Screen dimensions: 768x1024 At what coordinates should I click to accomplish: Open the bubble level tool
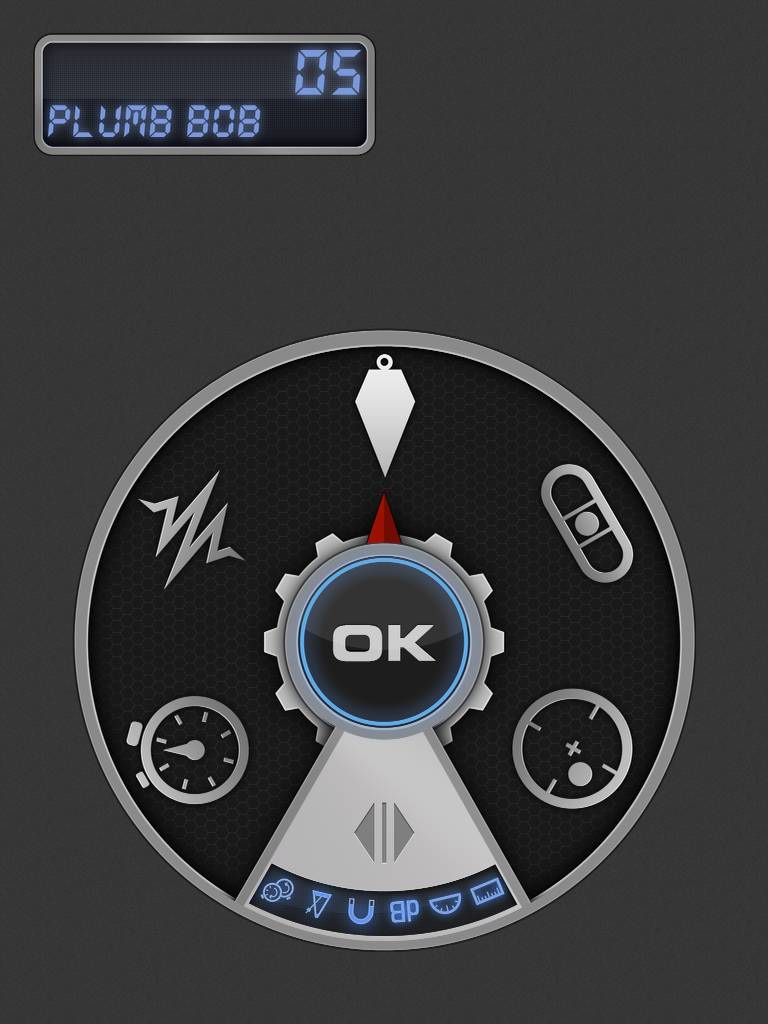(587, 522)
